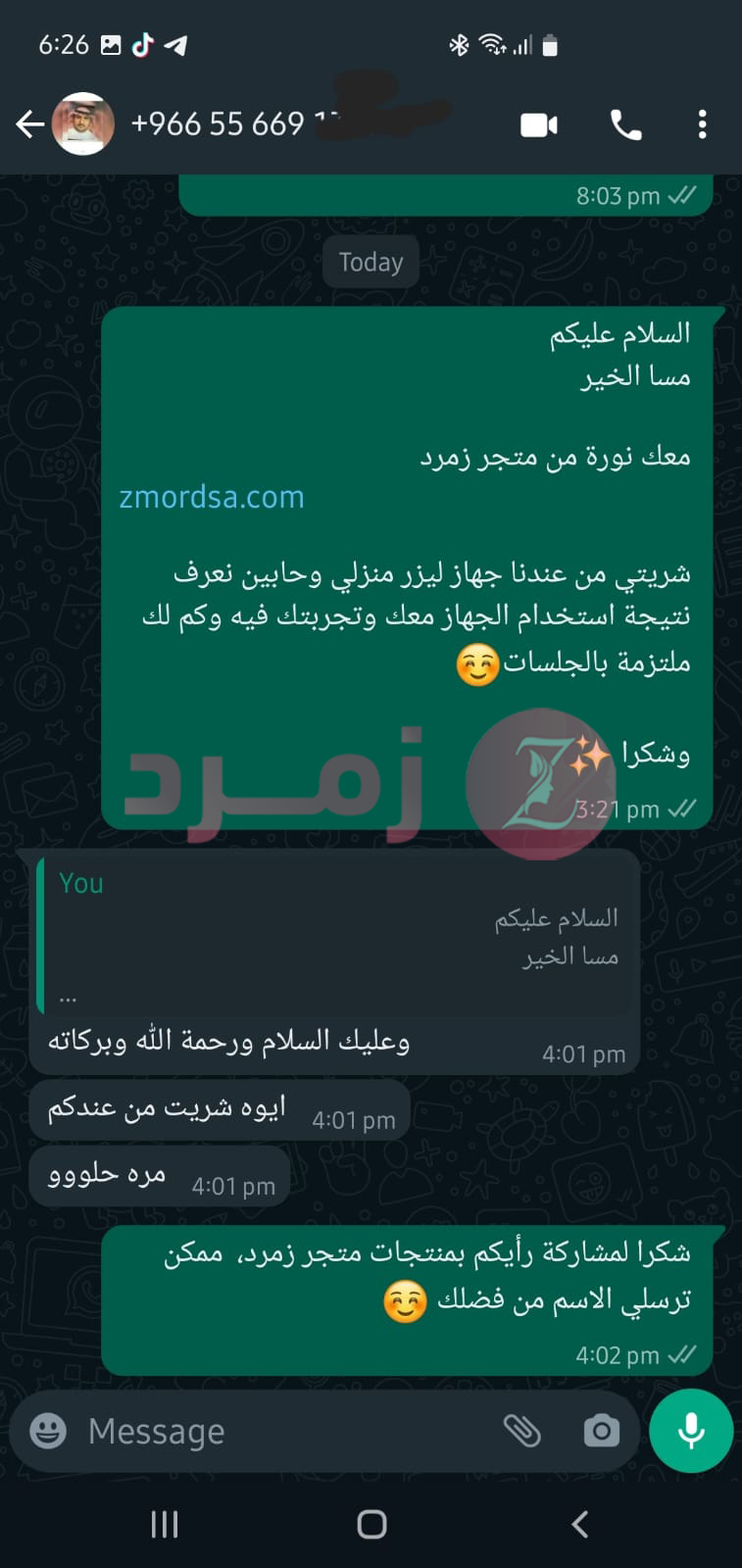Attach a file with the paperclip
The height and width of the screenshot is (1568, 742).
click(522, 1431)
